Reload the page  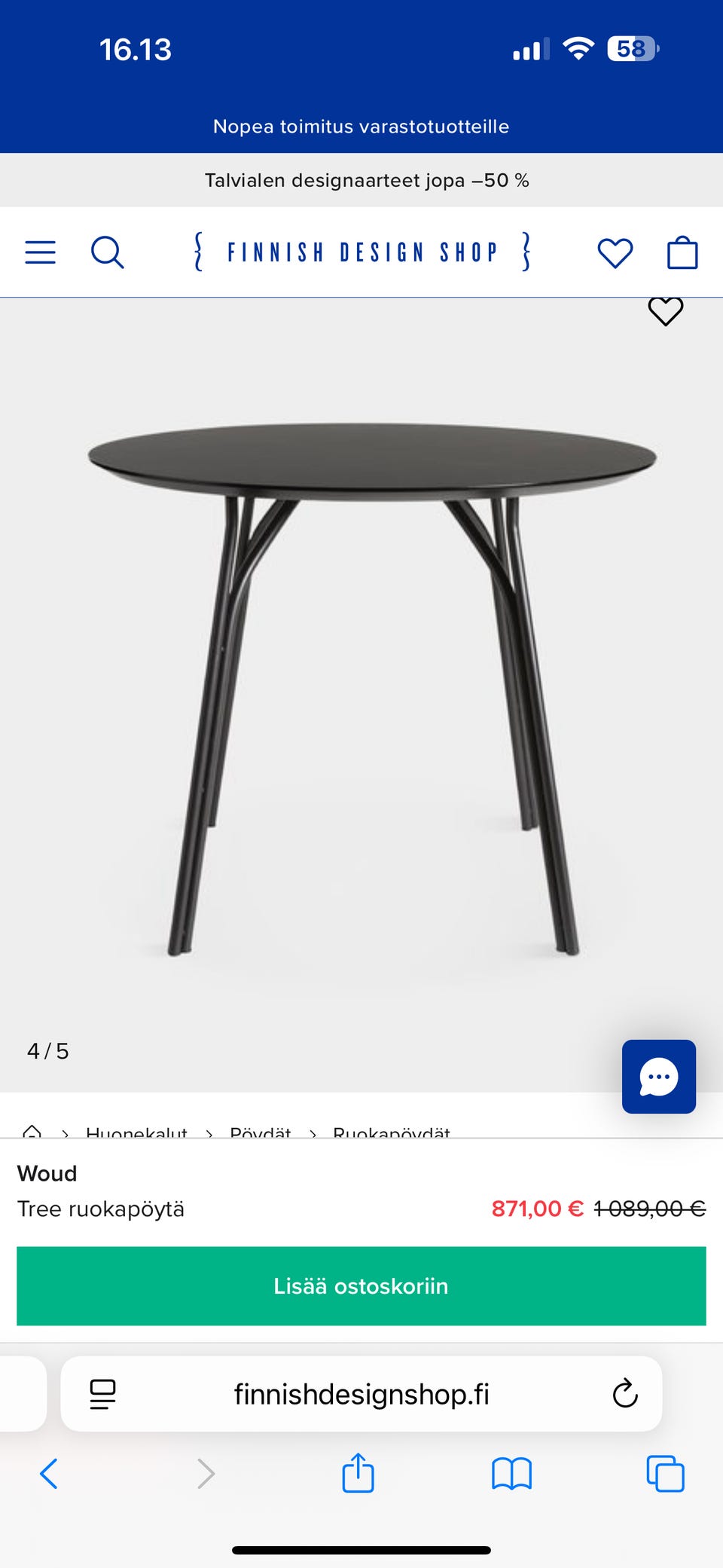pos(624,1394)
